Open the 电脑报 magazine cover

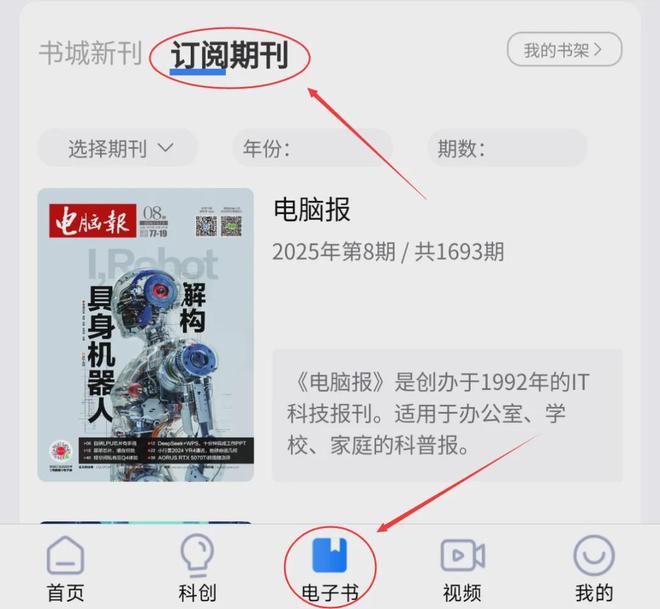pos(146,334)
